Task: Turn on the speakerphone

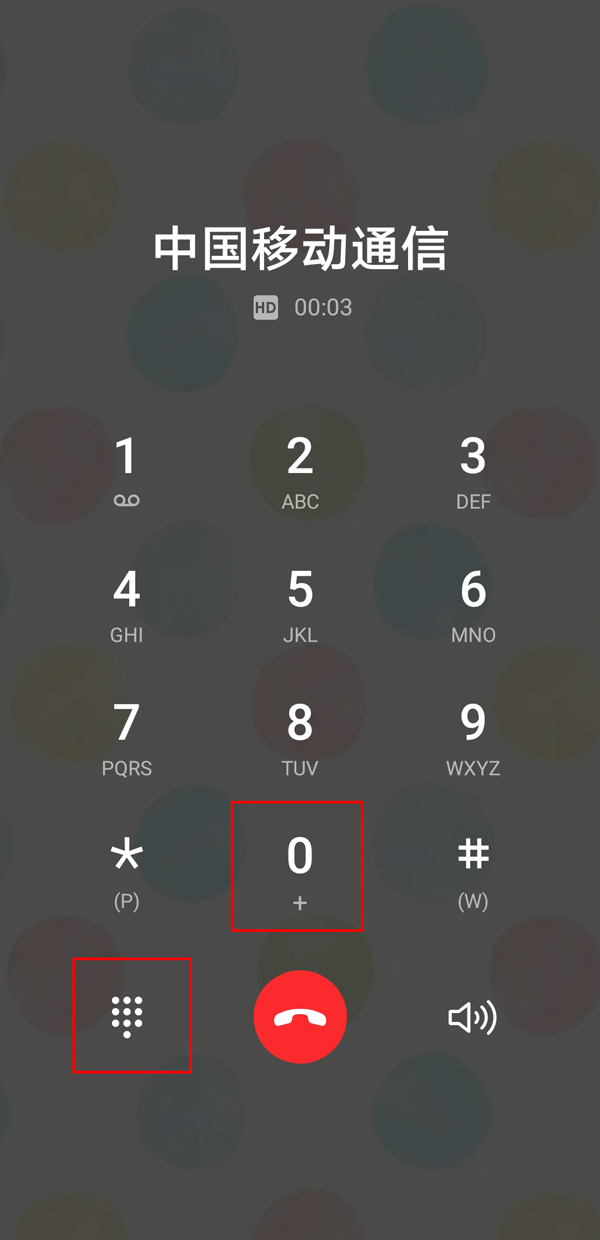Action: (471, 1017)
